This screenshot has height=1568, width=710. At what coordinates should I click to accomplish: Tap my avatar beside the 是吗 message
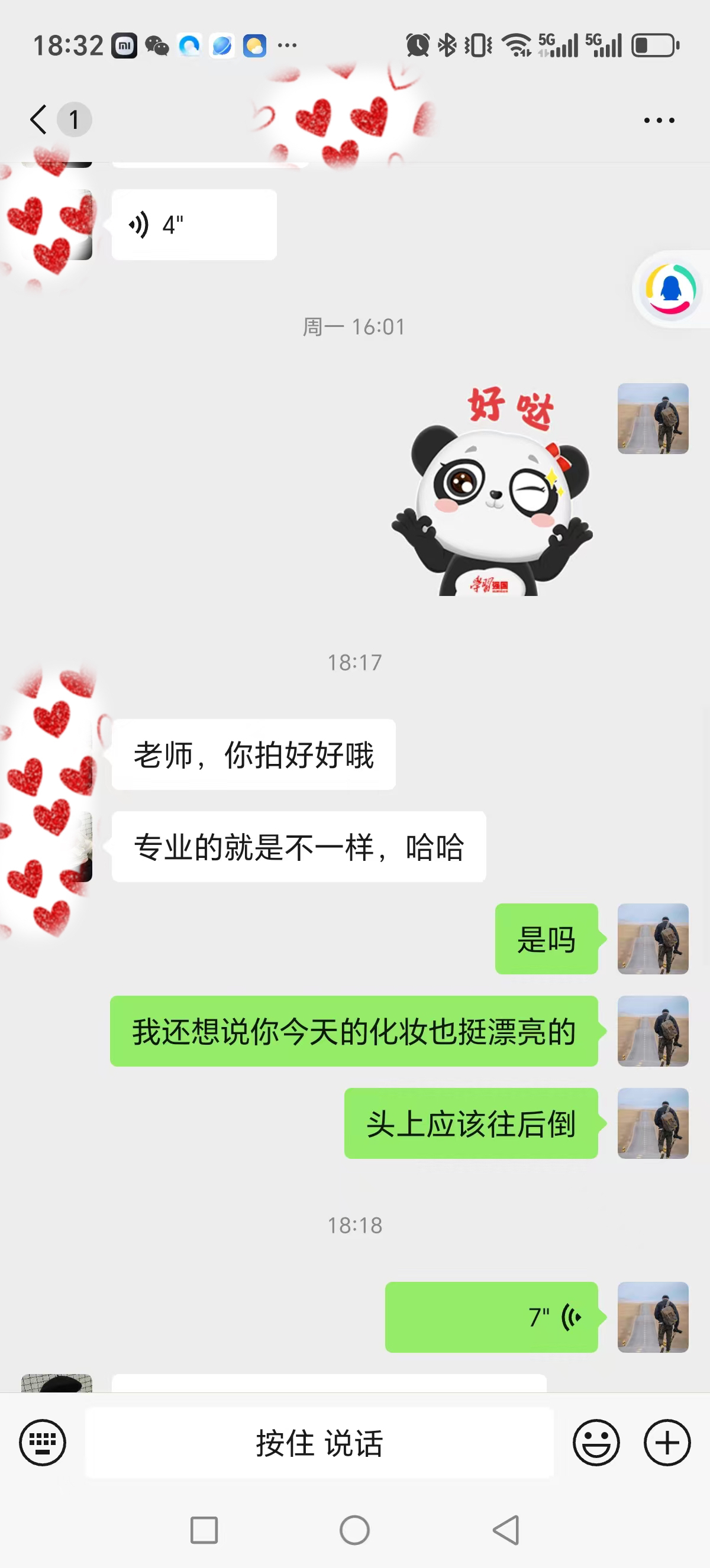pyautogui.click(x=653, y=938)
